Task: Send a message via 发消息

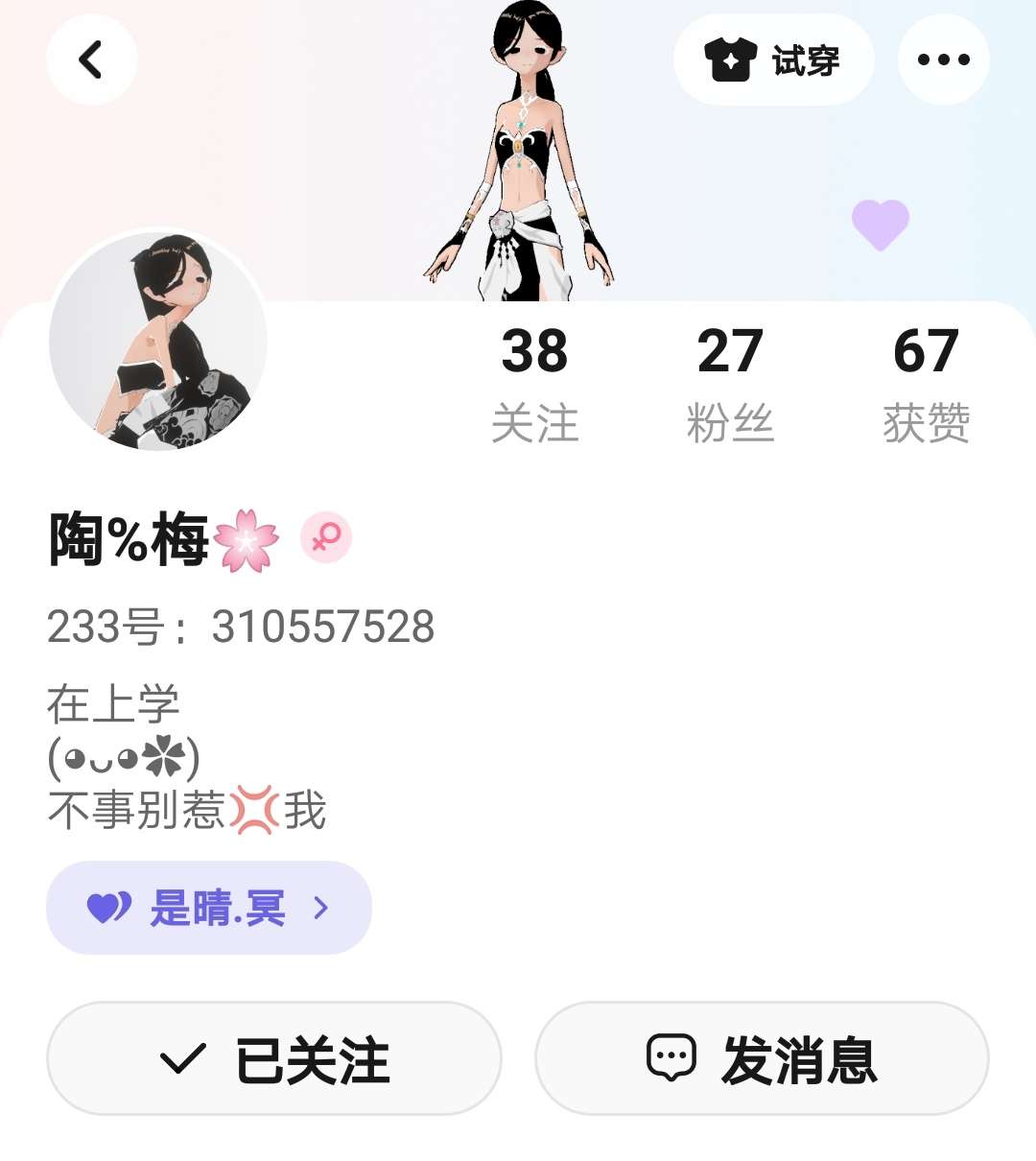Action: coord(762,1058)
